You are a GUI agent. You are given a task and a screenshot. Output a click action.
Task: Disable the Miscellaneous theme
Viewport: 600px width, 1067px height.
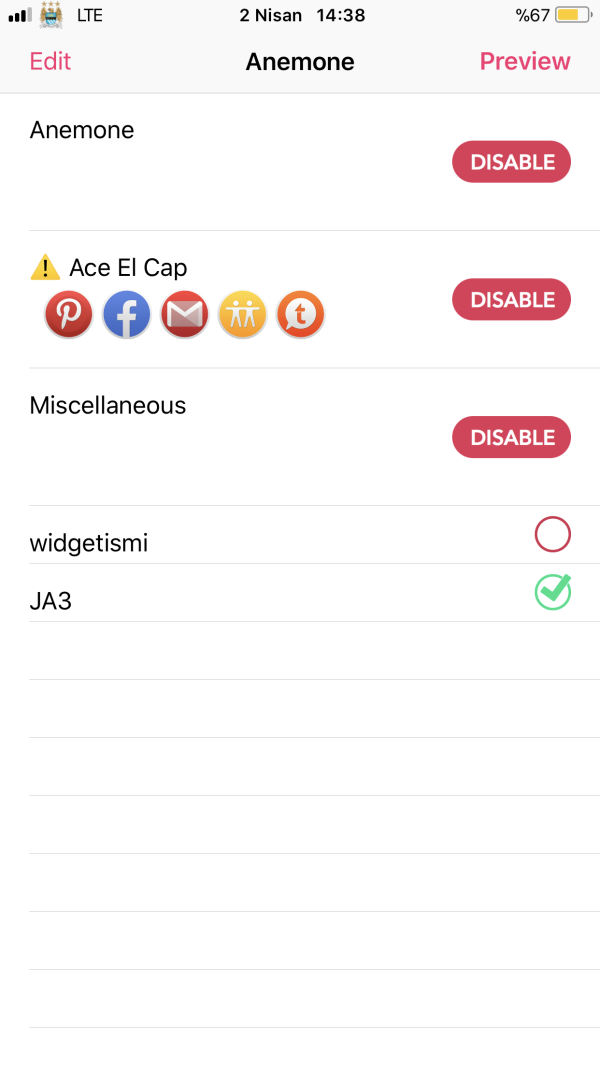point(511,438)
